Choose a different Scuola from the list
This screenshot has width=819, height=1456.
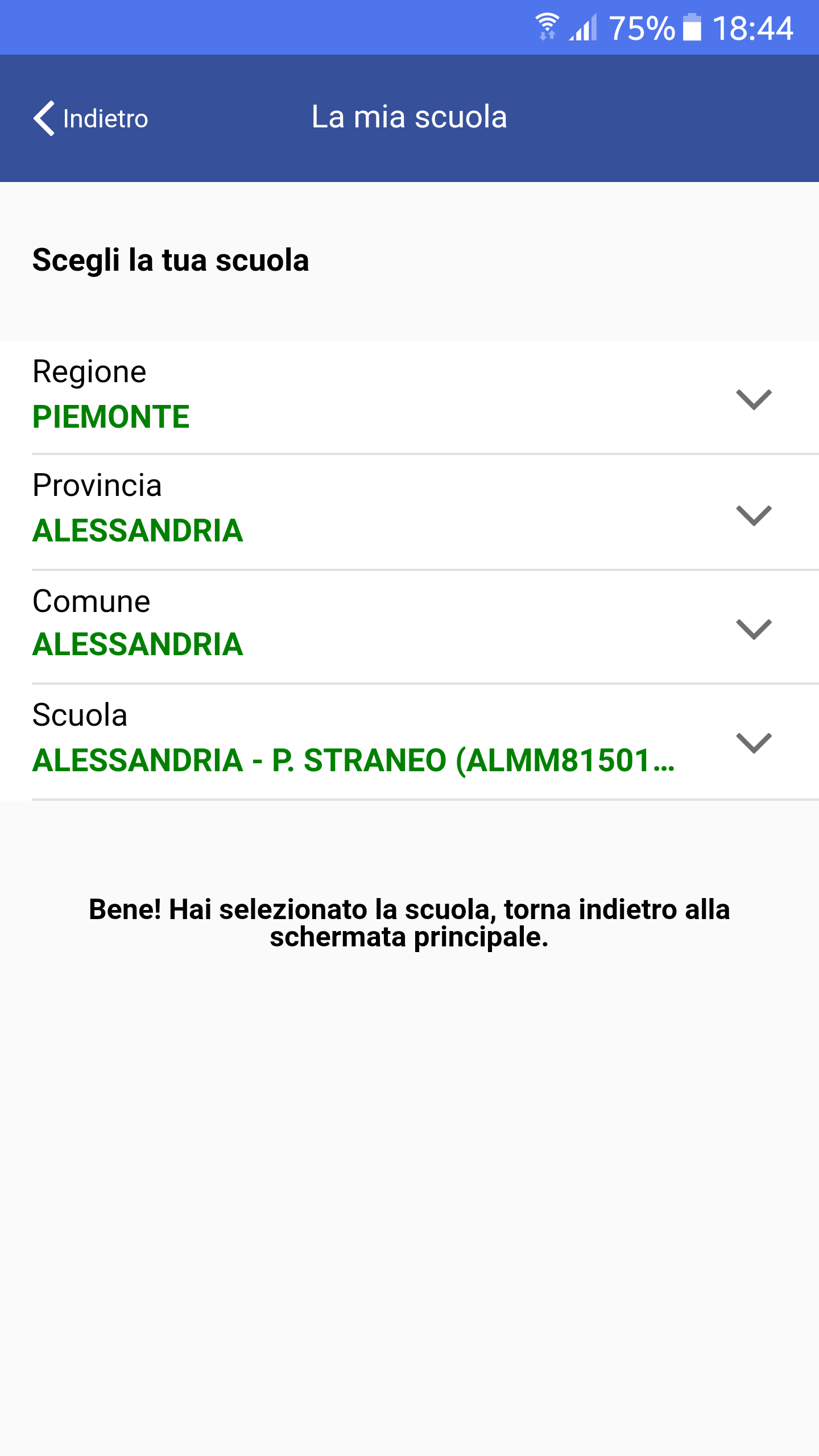click(409, 742)
